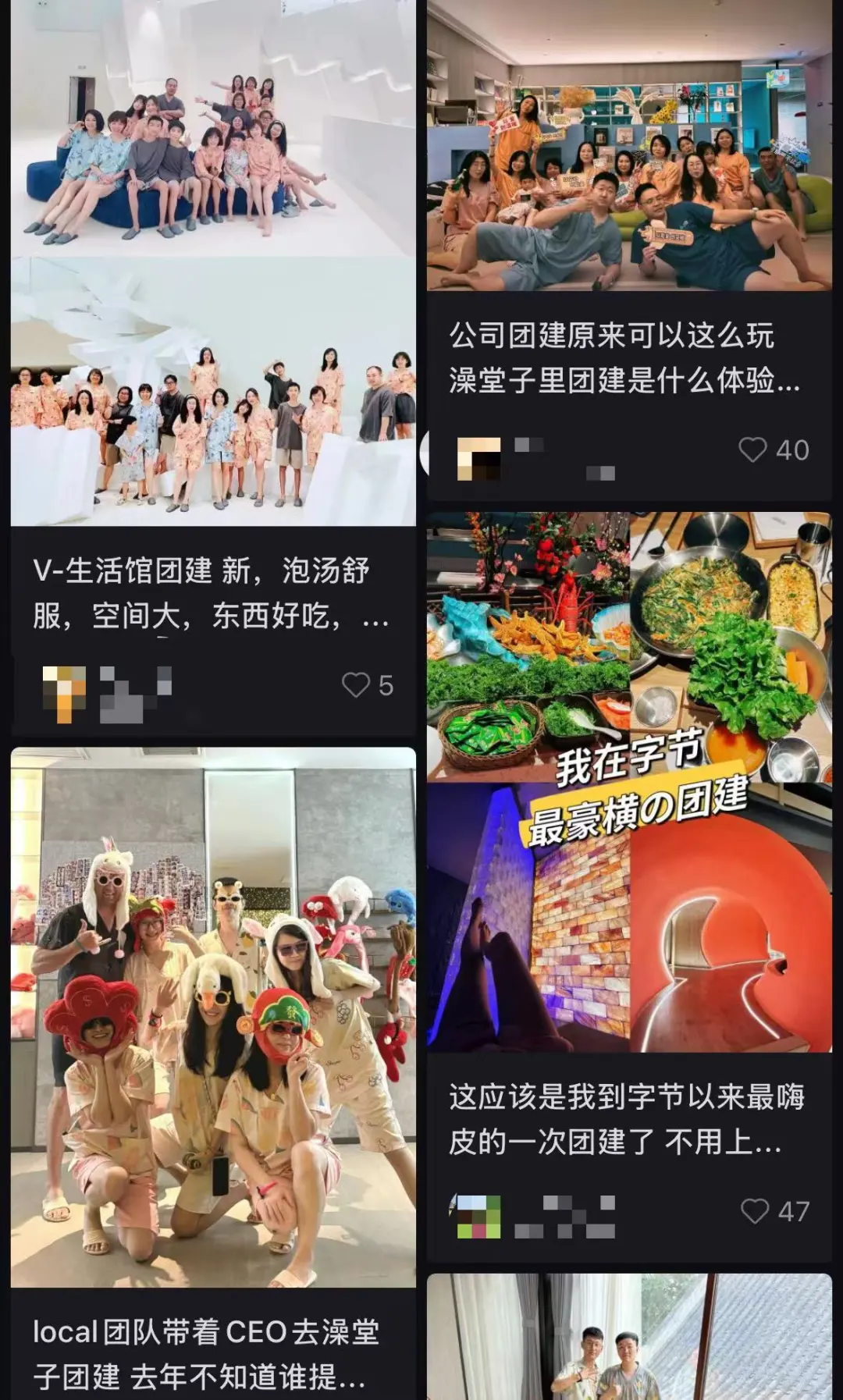Viewport: 843px width, 1400px height.
Task: Like the 公司团建原来可以这么玩 post
Action: pos(753,450)
